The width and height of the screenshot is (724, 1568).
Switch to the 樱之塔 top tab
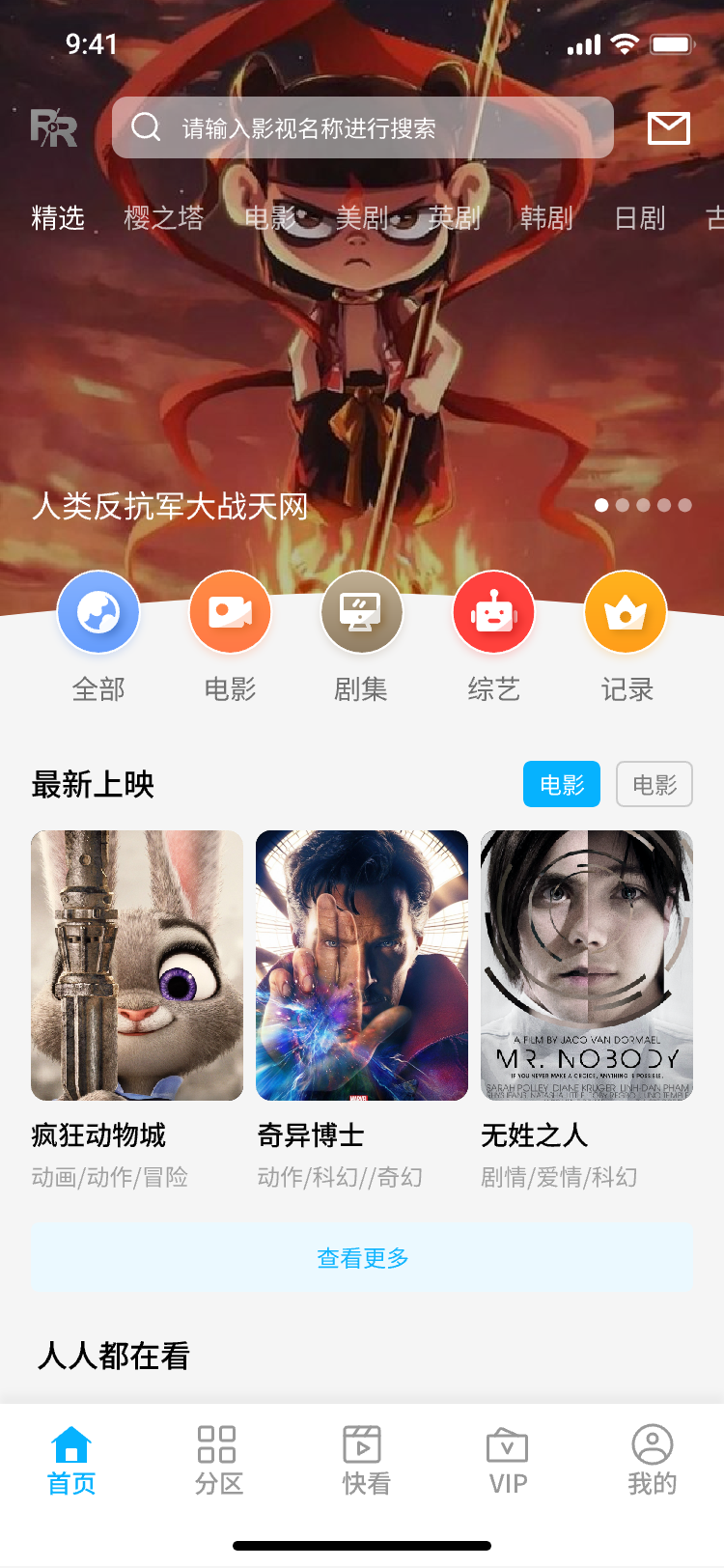point(163,218)
